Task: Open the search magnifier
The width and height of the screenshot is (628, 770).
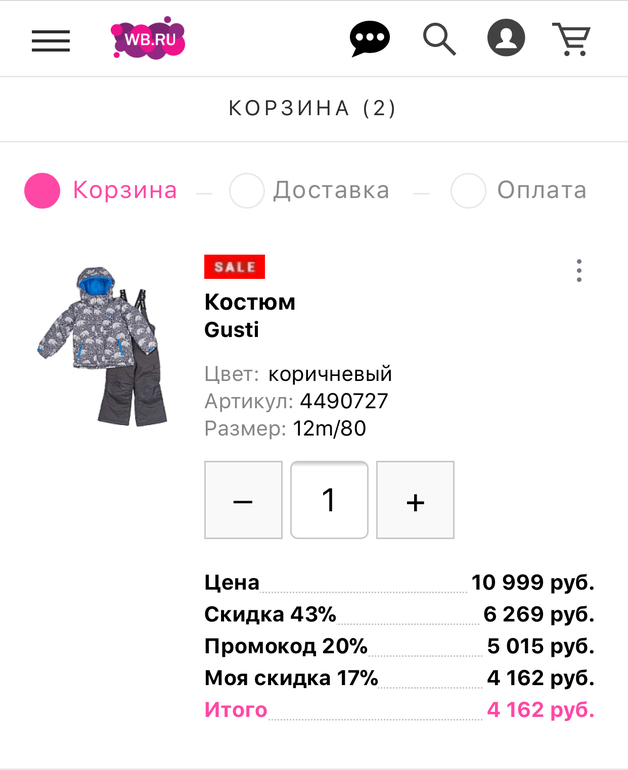Action: coord(439,39)
